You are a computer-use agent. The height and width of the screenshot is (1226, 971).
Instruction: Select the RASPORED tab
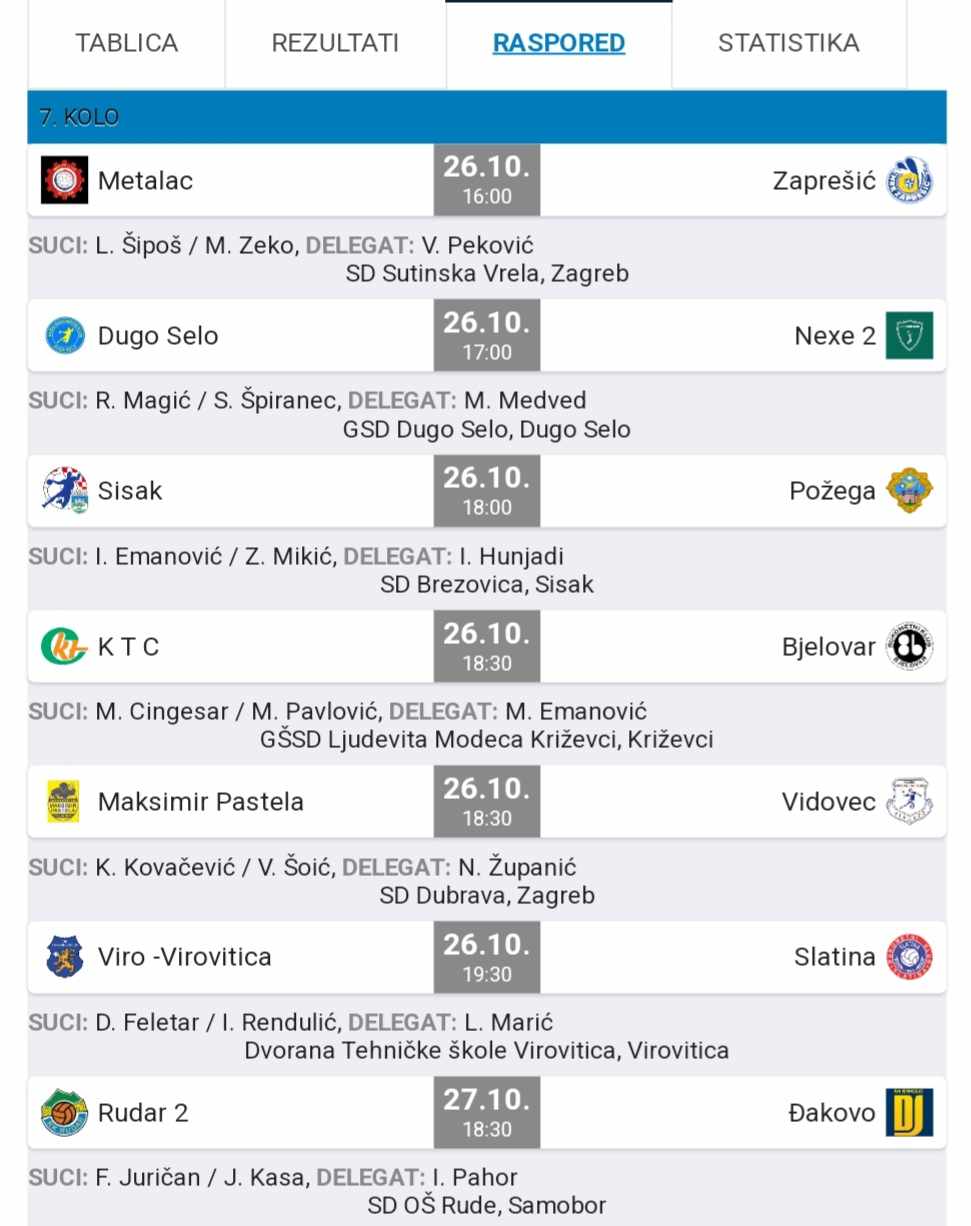(558, 43)
